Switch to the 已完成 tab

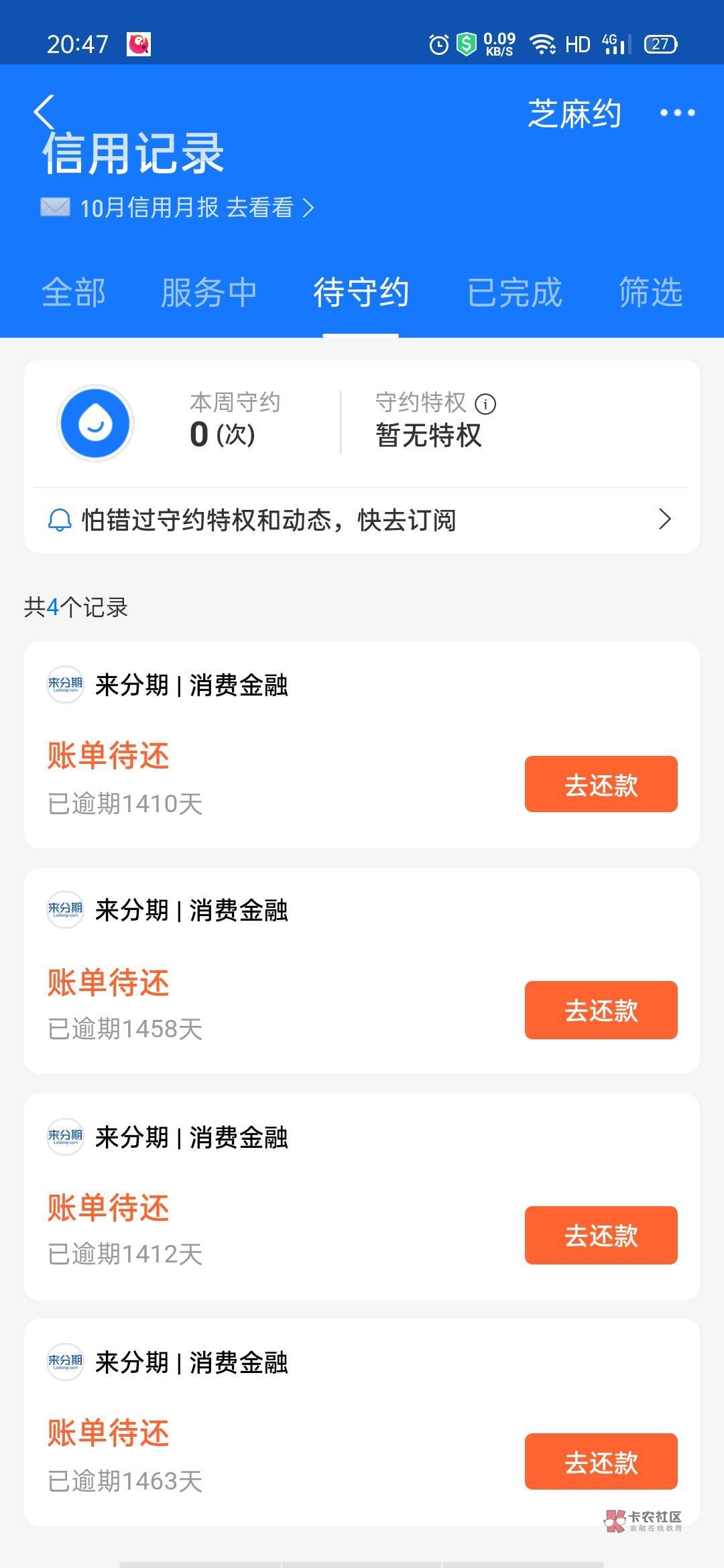(514, 293)
